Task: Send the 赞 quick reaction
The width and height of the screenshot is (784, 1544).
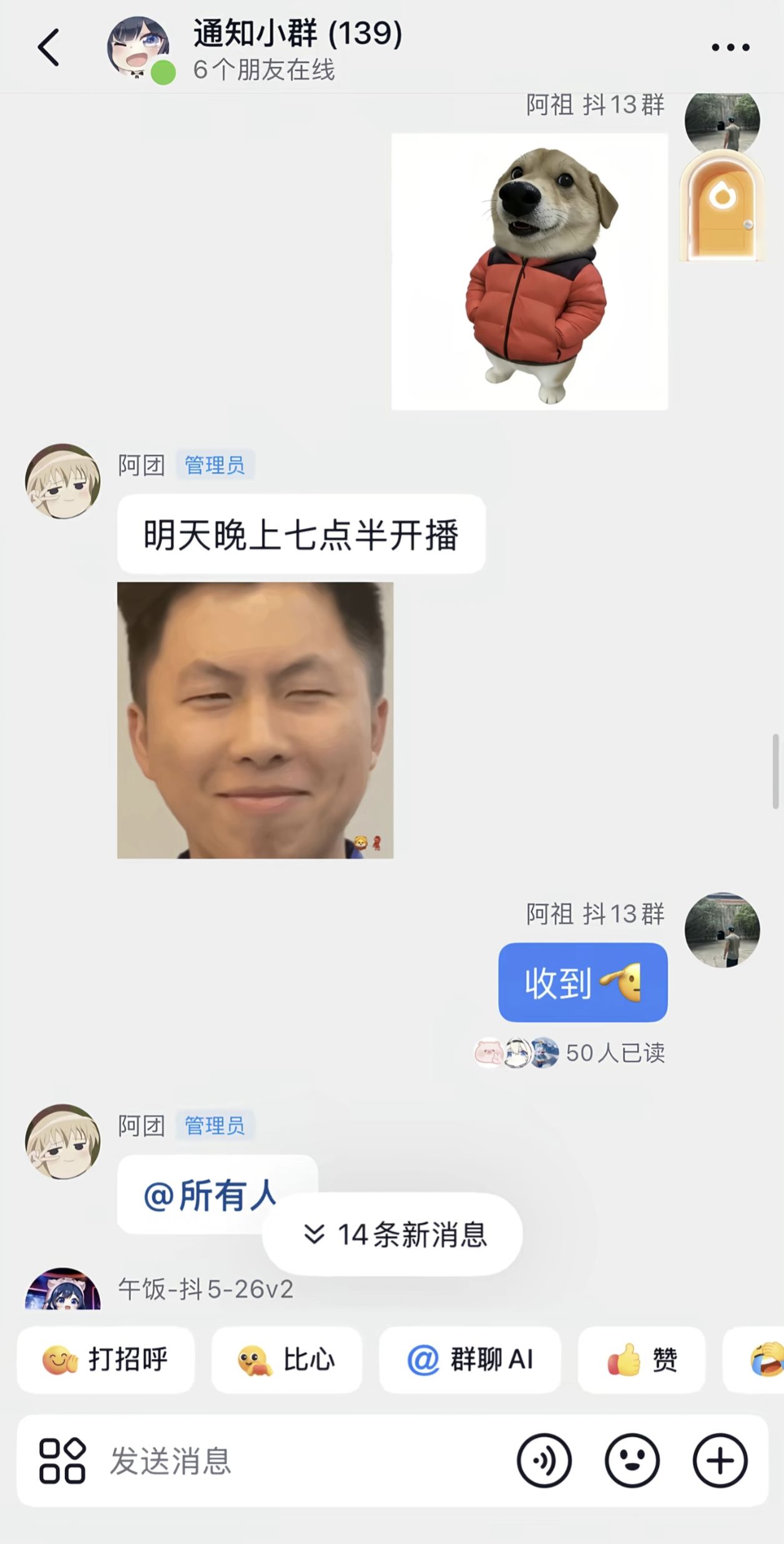Action: pyautogui.click(x=642, y=1360)
